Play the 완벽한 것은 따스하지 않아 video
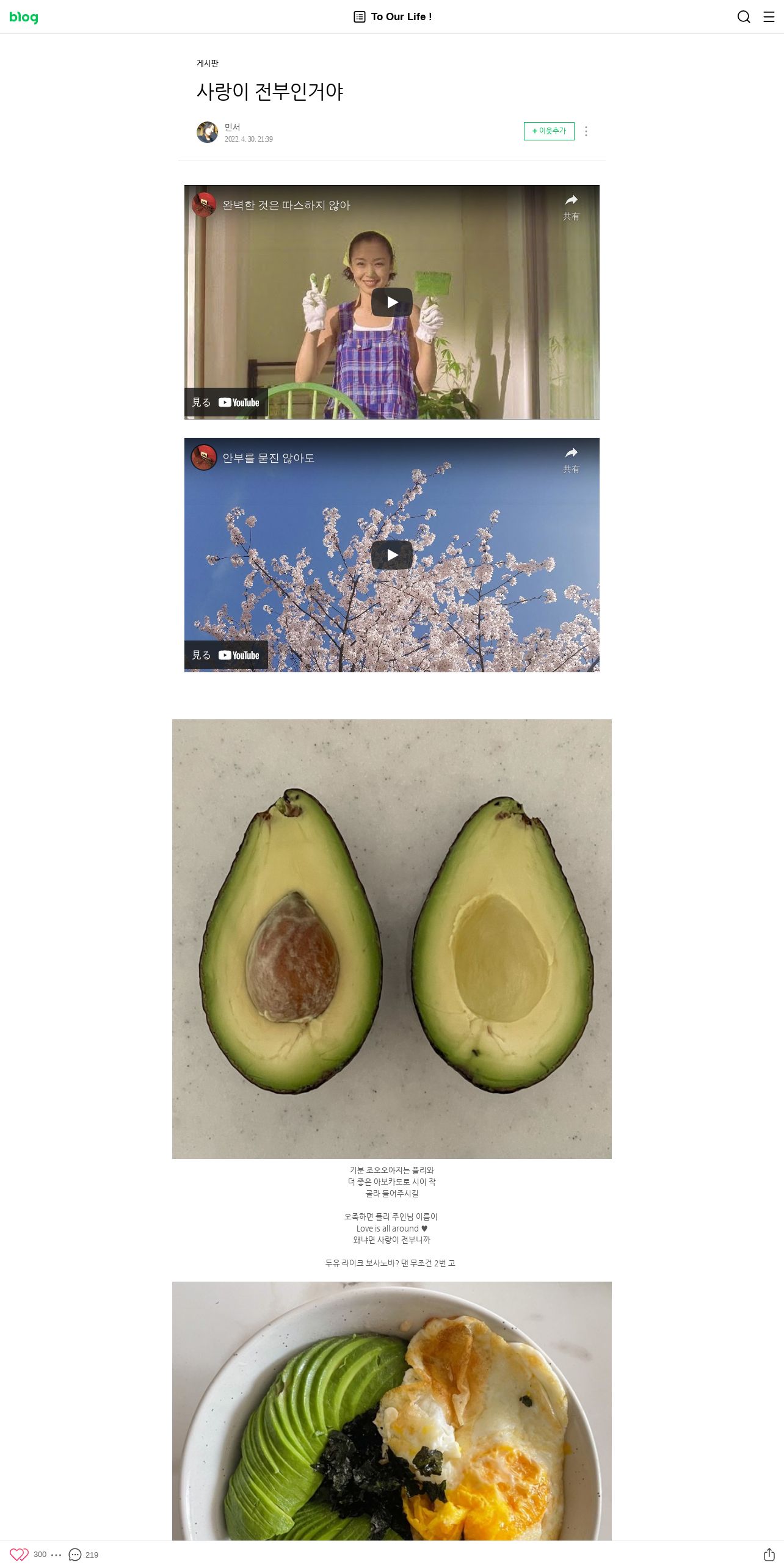The width and height of the screenshot is (784, 1568). click(x=392, y=302)
